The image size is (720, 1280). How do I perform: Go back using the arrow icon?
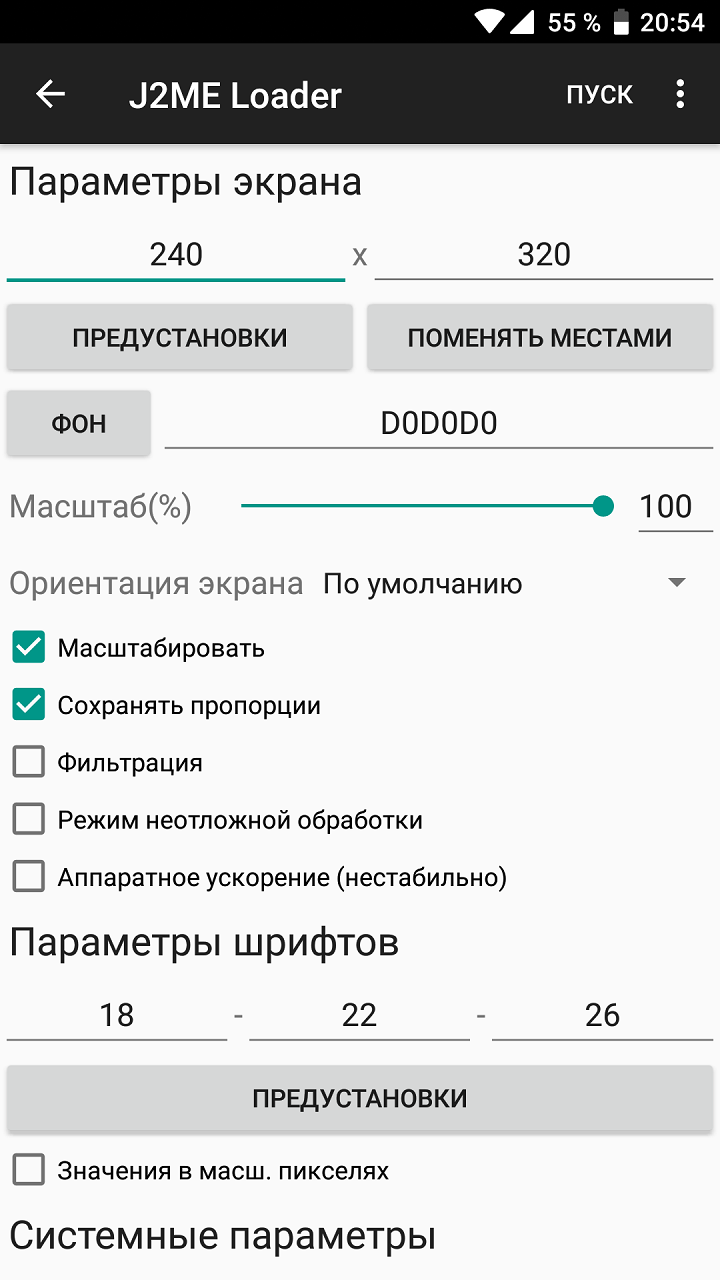50,94
